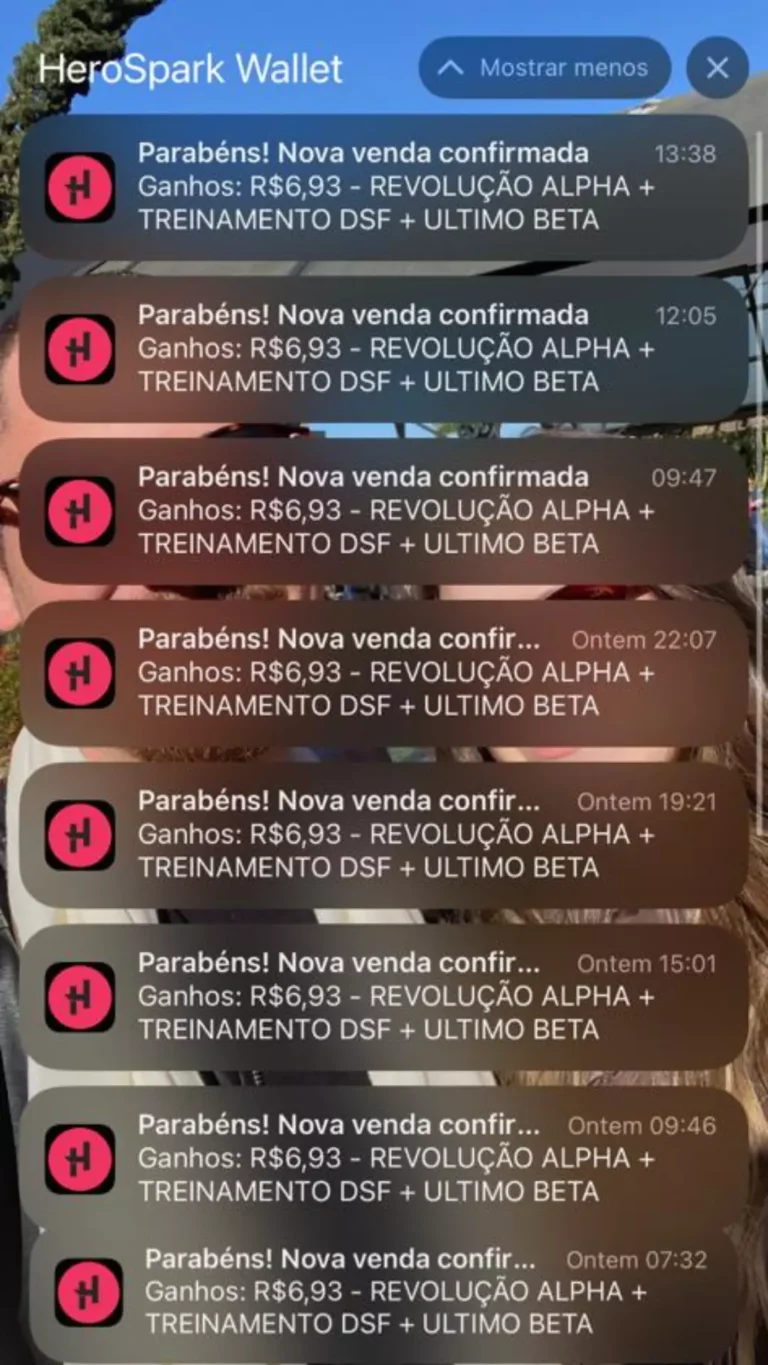The width and height of the screenshot is (768, 1365).
Task: Clear HeroSpark Wallet notifications with the X
Action: [717, 68]
